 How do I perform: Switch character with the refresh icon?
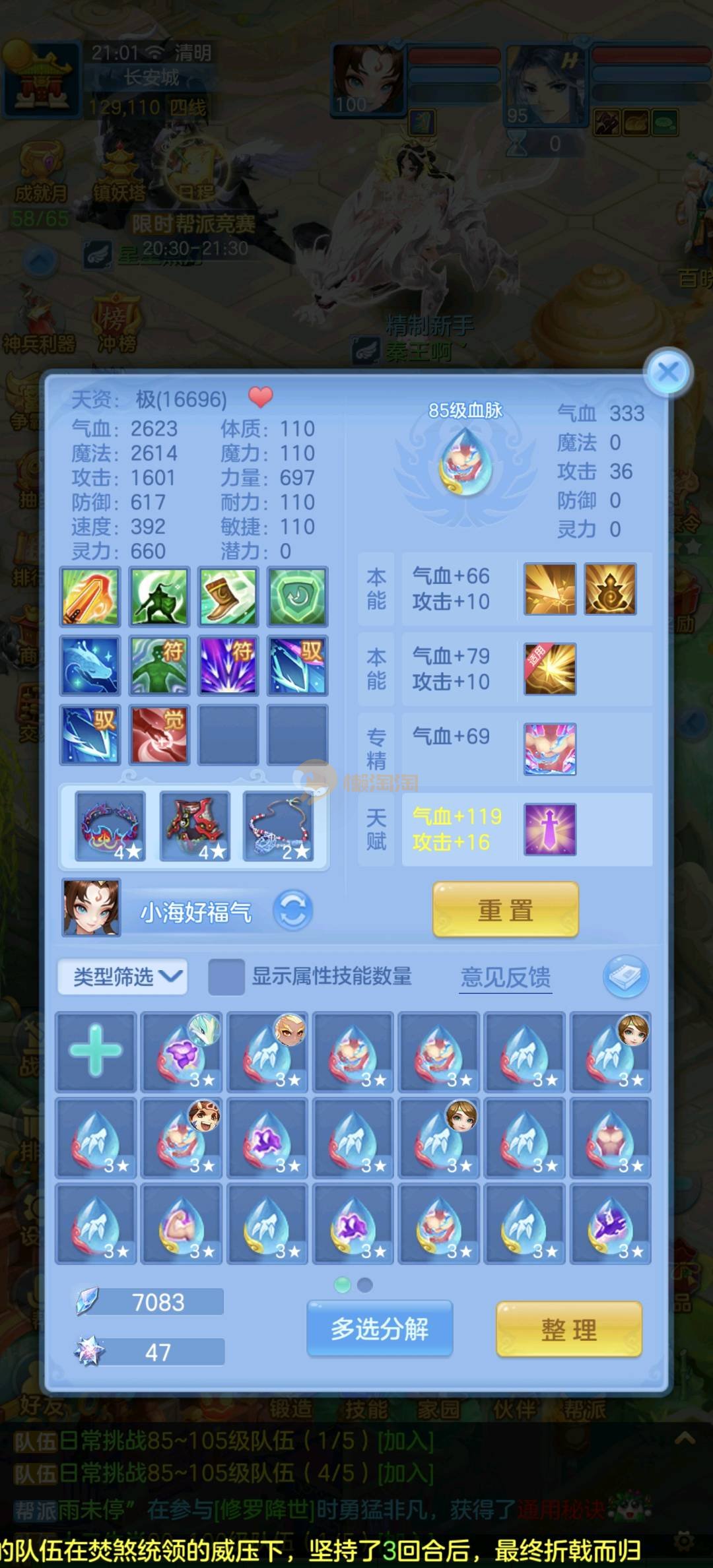292,911
